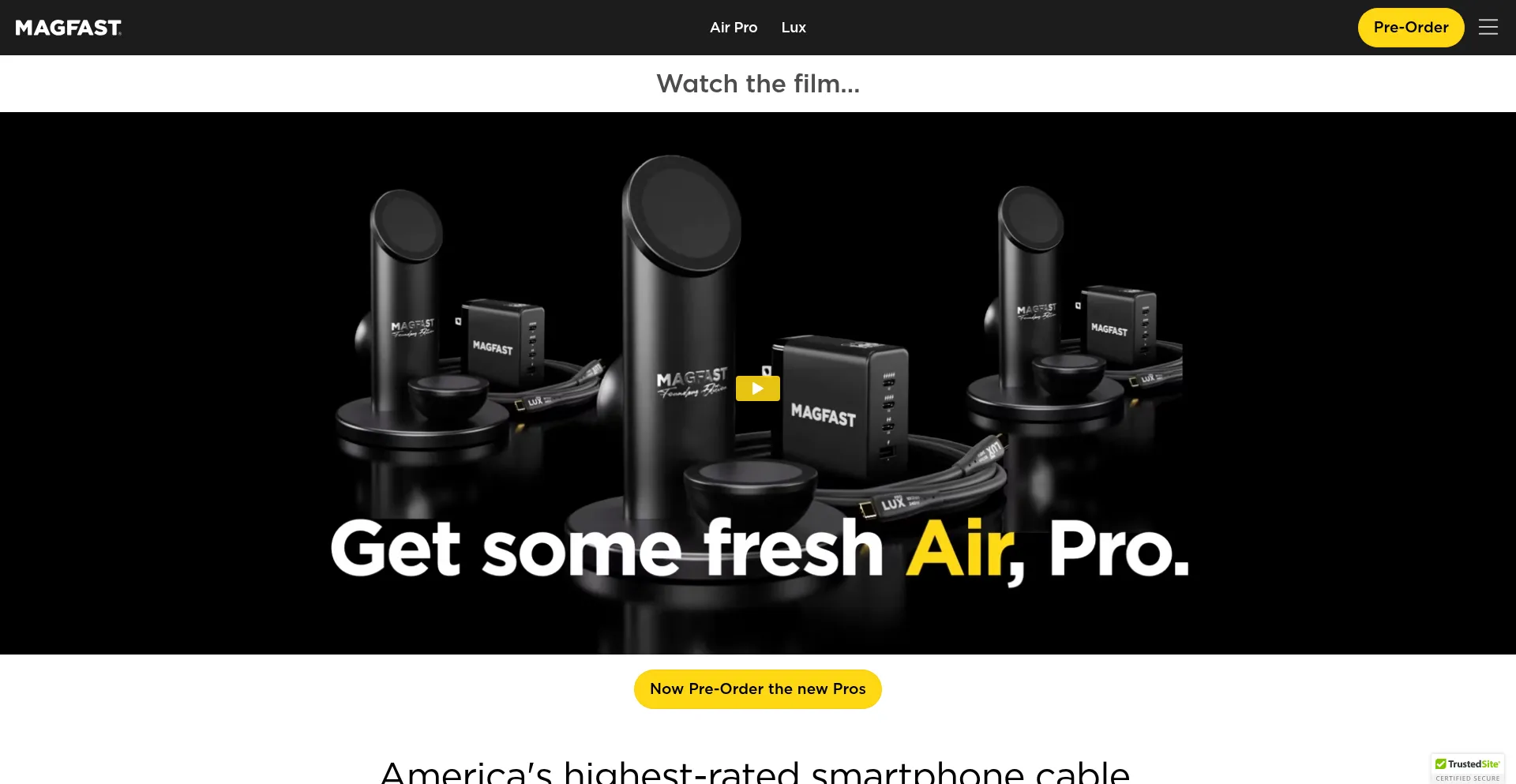The width and height of the screenshot is (1516, 784).
Task: Go to the Lux page
Action: click(793, 28)
